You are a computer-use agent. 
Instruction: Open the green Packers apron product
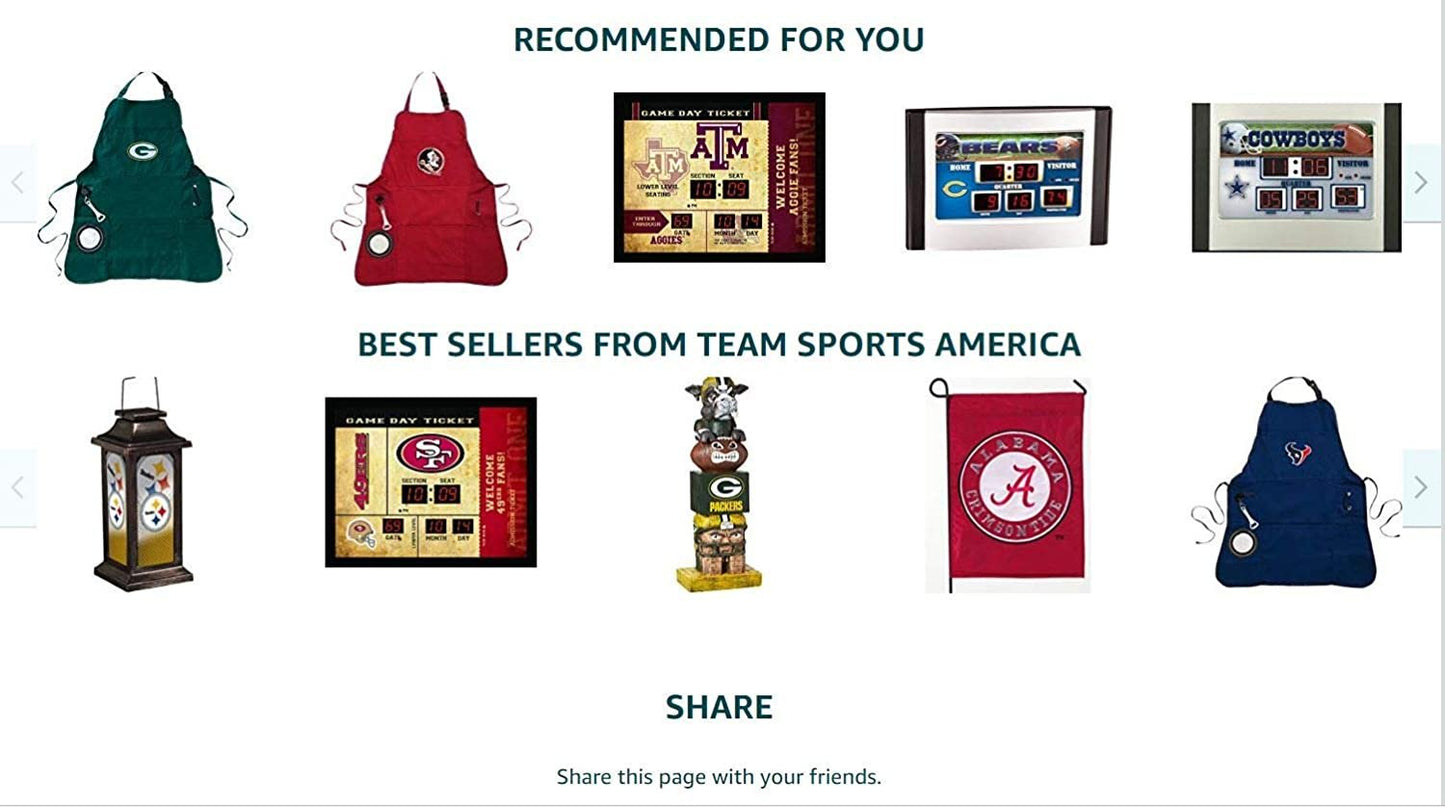(x=142, y=180)
